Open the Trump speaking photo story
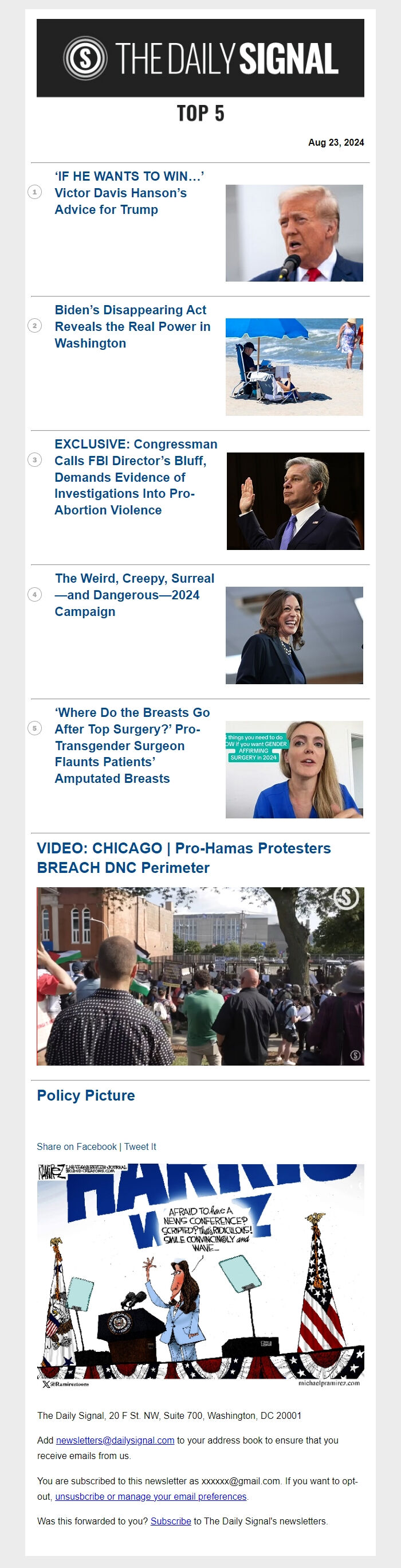The height and width of the screenshot is (1568, 401). (294, 233)
